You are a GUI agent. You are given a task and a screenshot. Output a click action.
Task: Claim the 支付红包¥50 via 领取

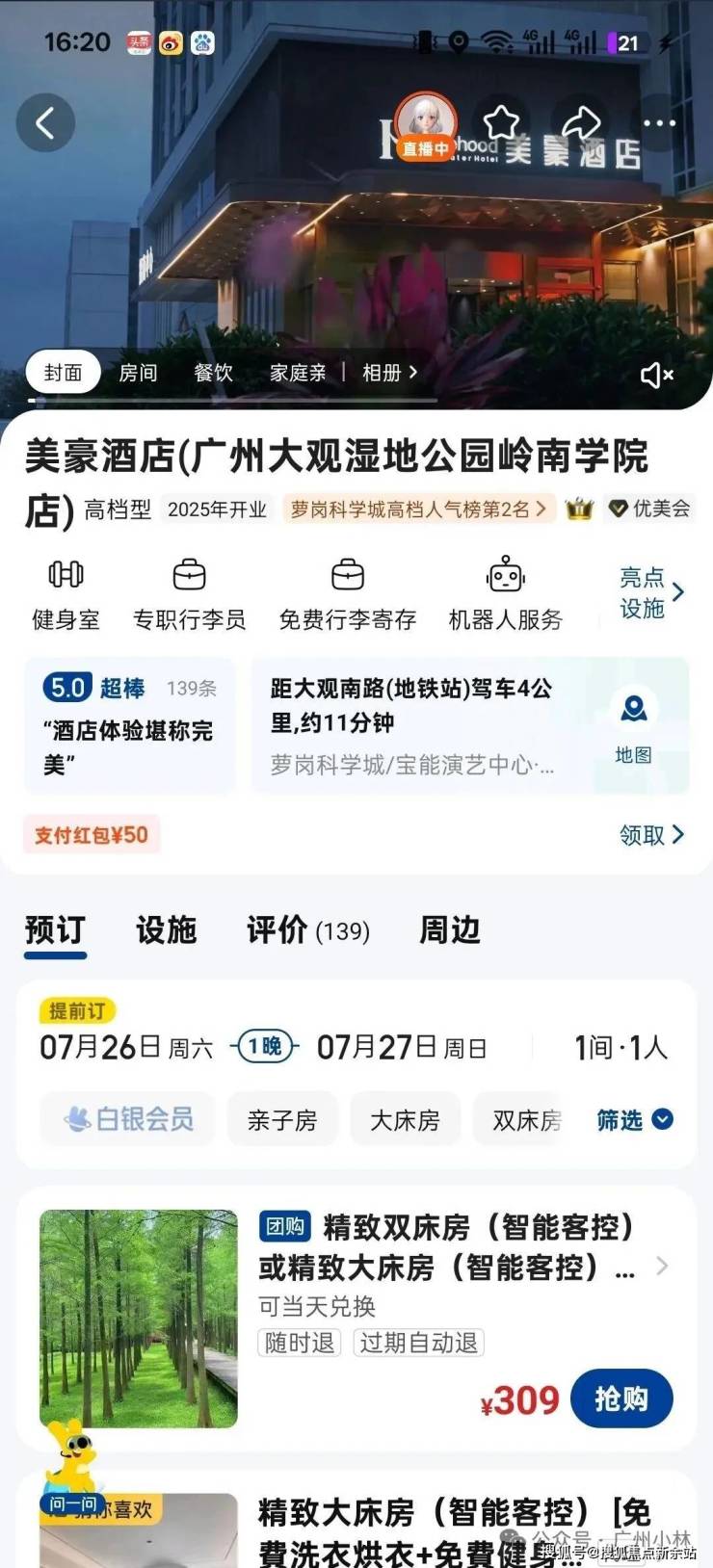pyautogui.click(x=651, y=835)
